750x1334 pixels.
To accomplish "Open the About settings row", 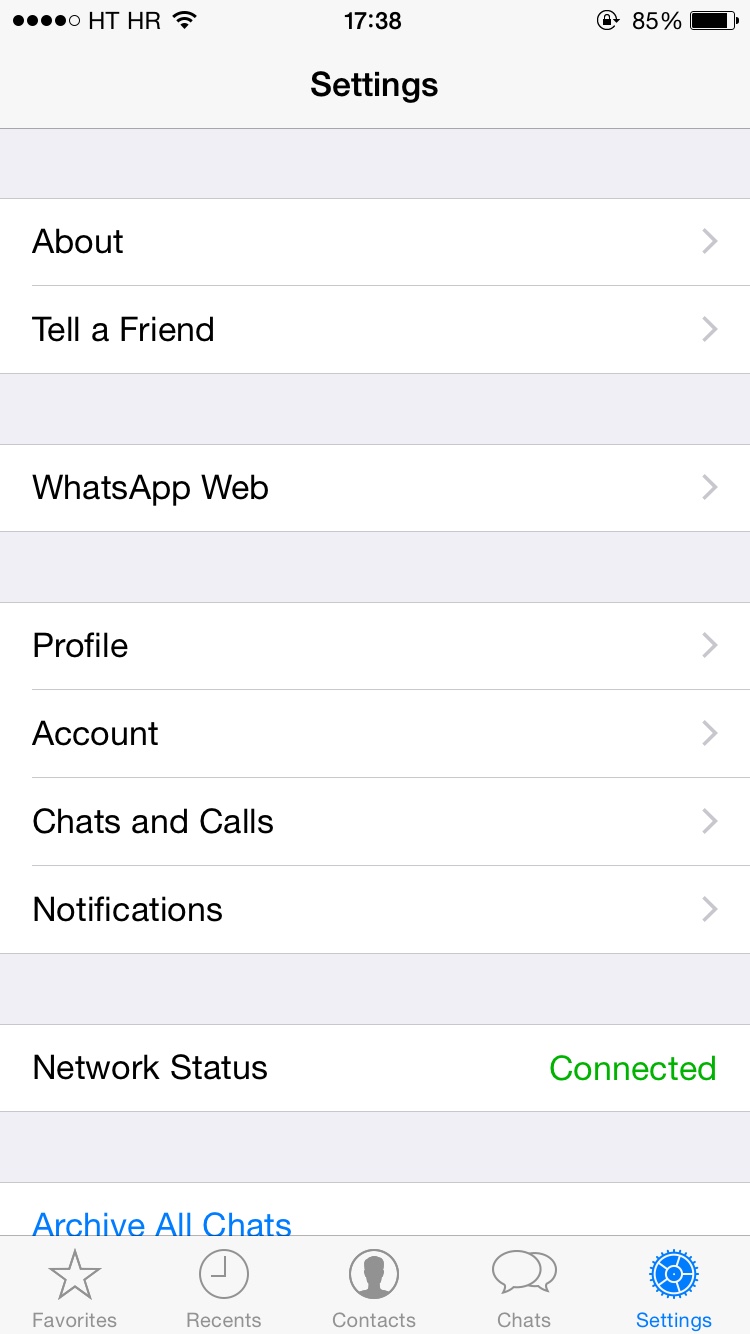I will (x=375, y=242).
